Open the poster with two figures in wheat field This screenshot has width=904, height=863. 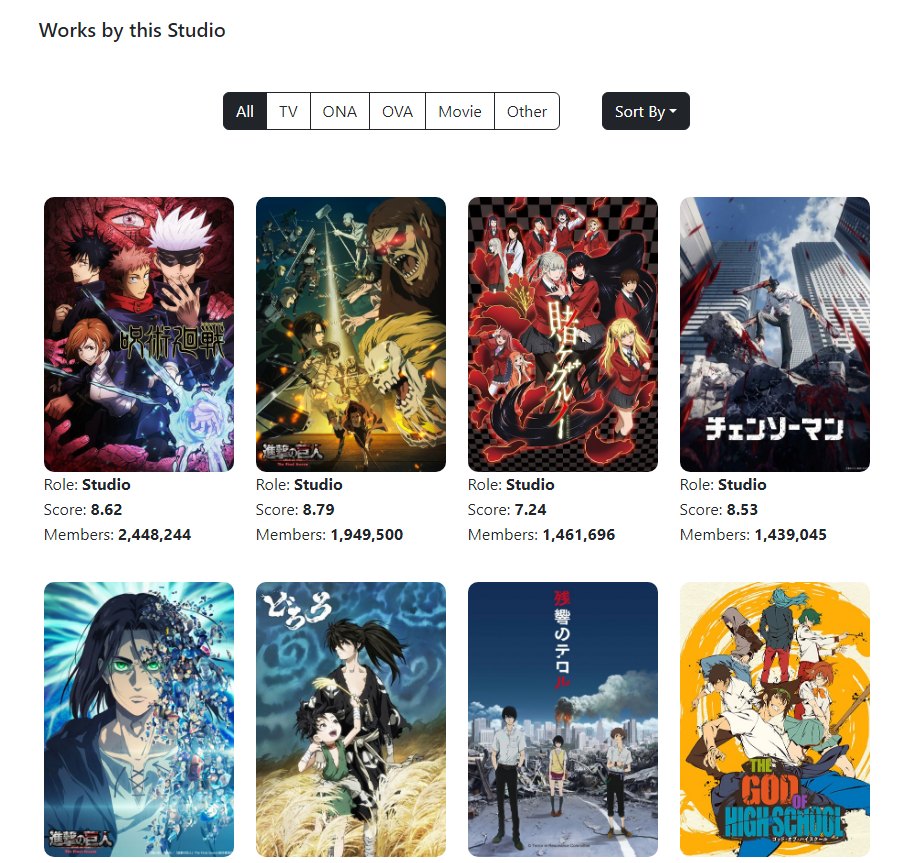pyautogui.click(x=351, y=719)
